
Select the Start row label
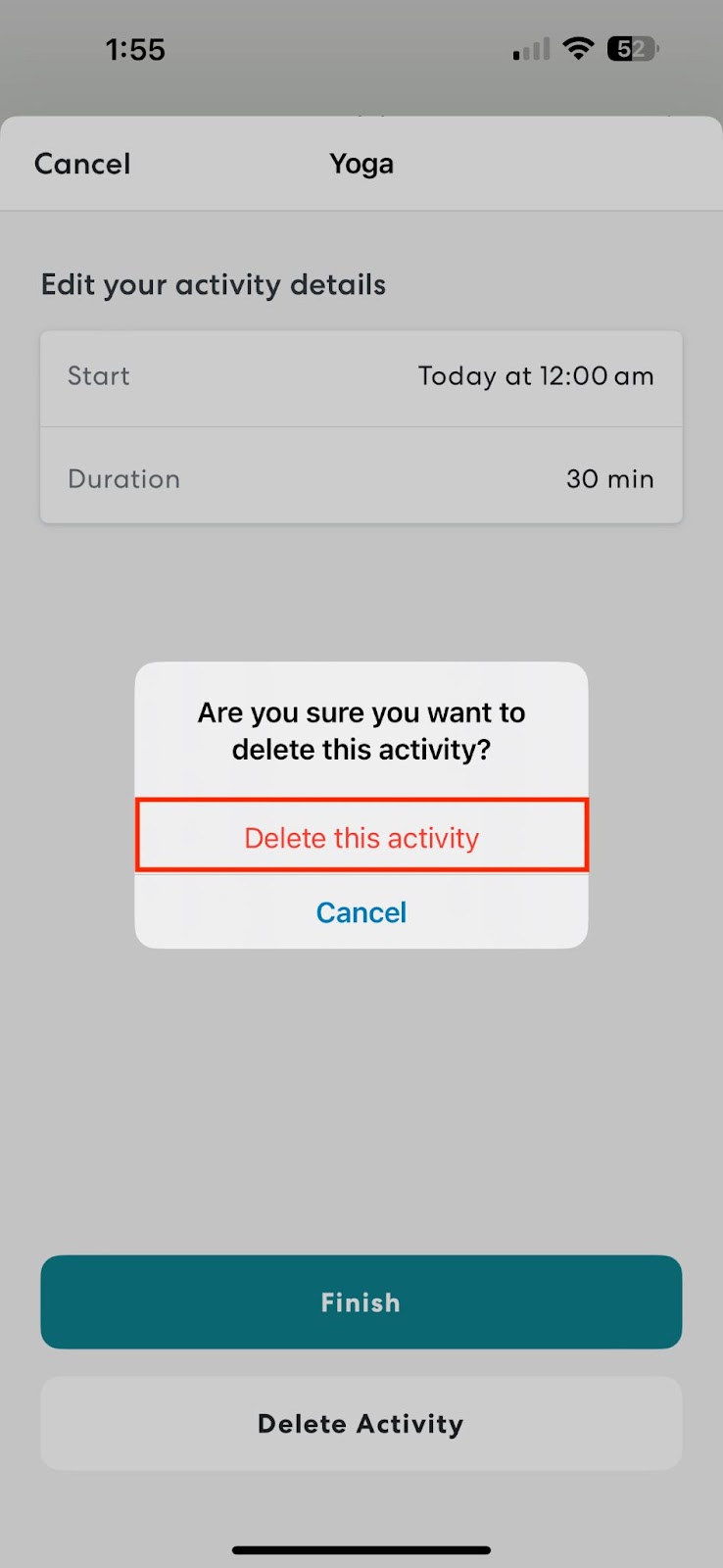98,375
